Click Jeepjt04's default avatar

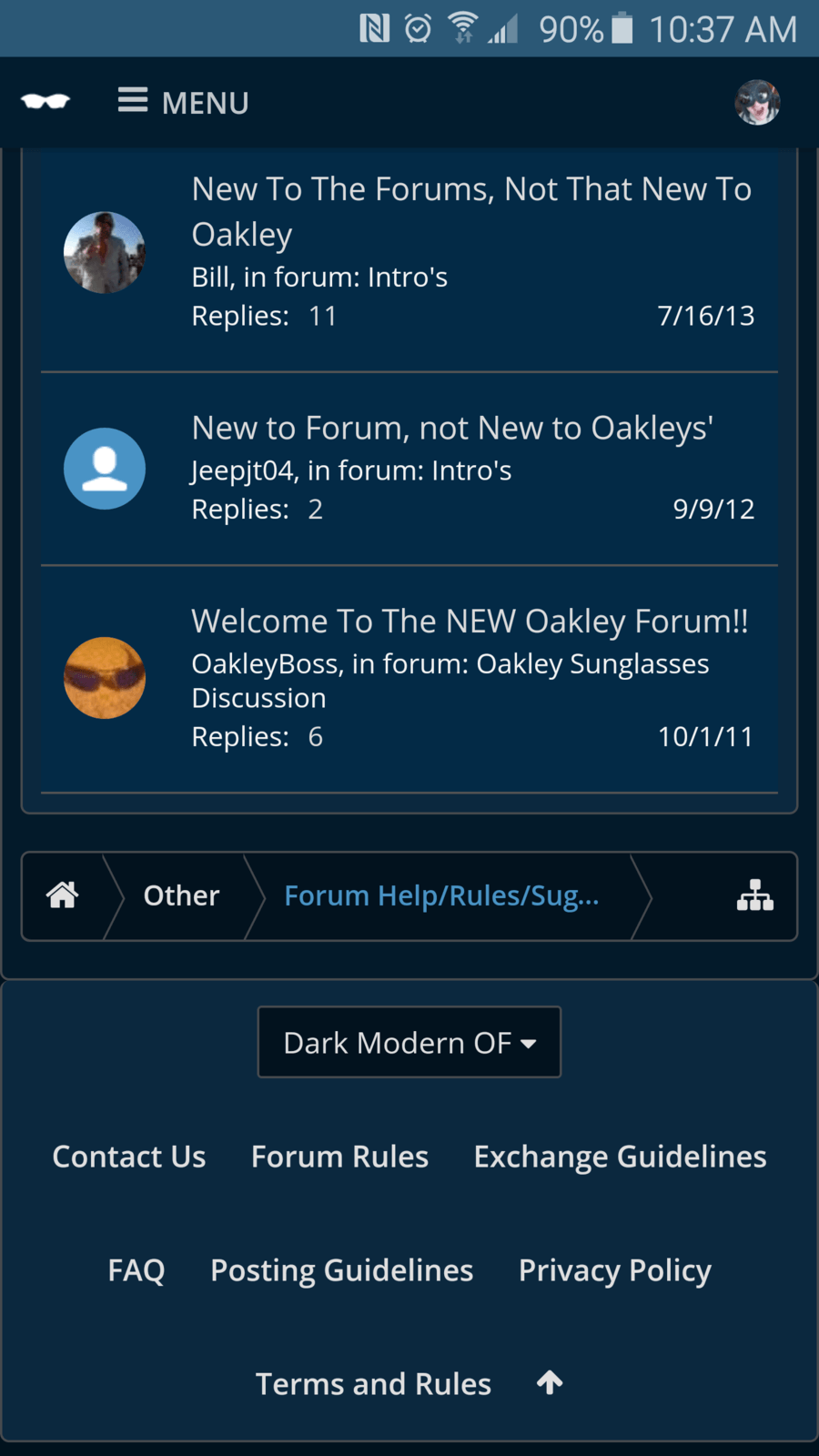click(104, 469)
